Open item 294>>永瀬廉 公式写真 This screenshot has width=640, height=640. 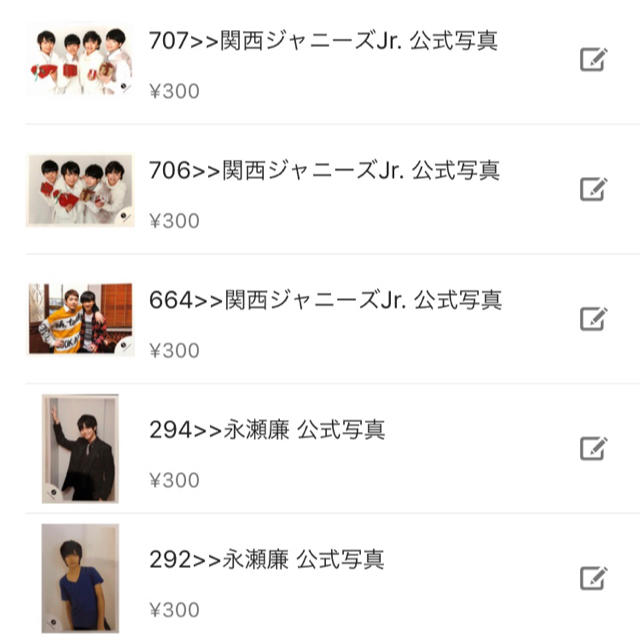[x=266, y=430]
